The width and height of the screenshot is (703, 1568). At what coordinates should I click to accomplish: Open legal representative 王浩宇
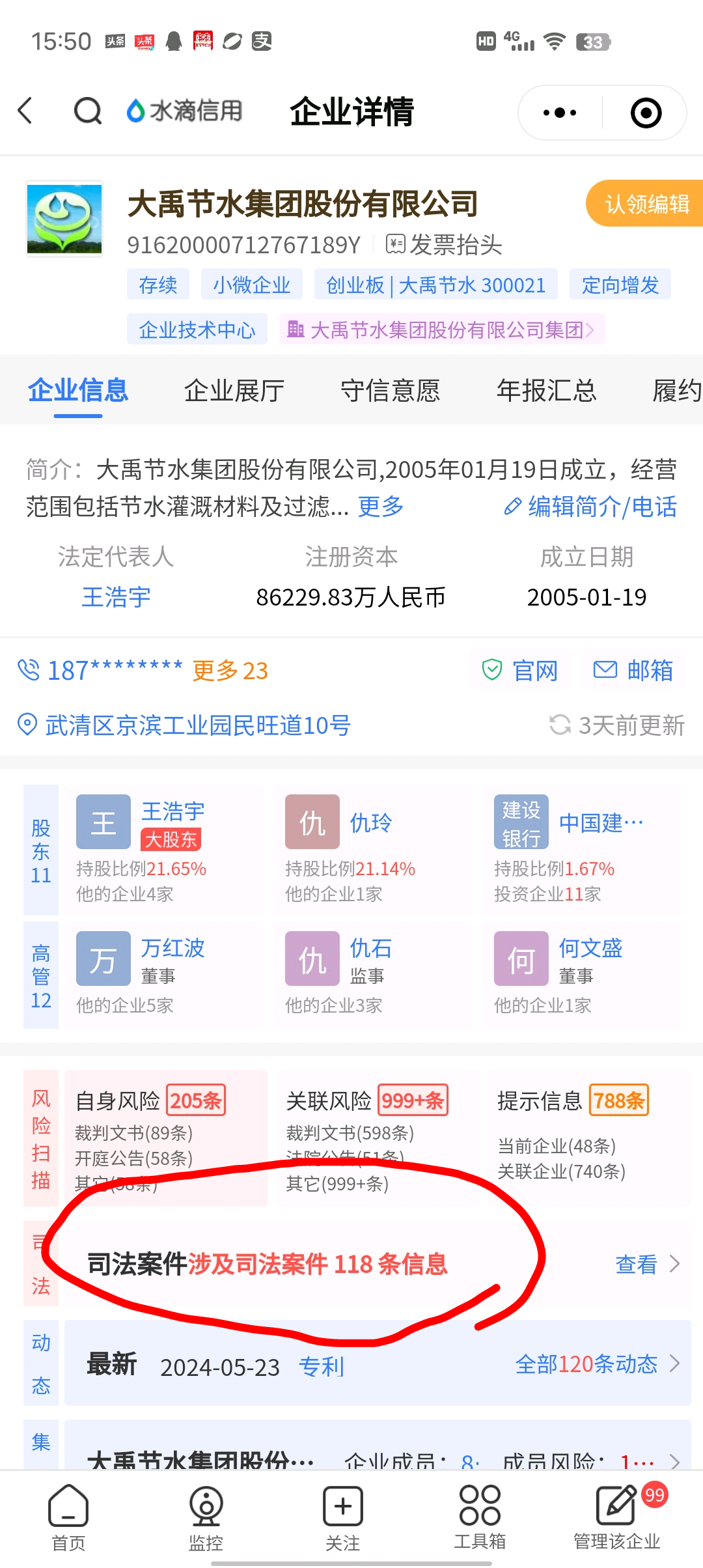[116, 597]
